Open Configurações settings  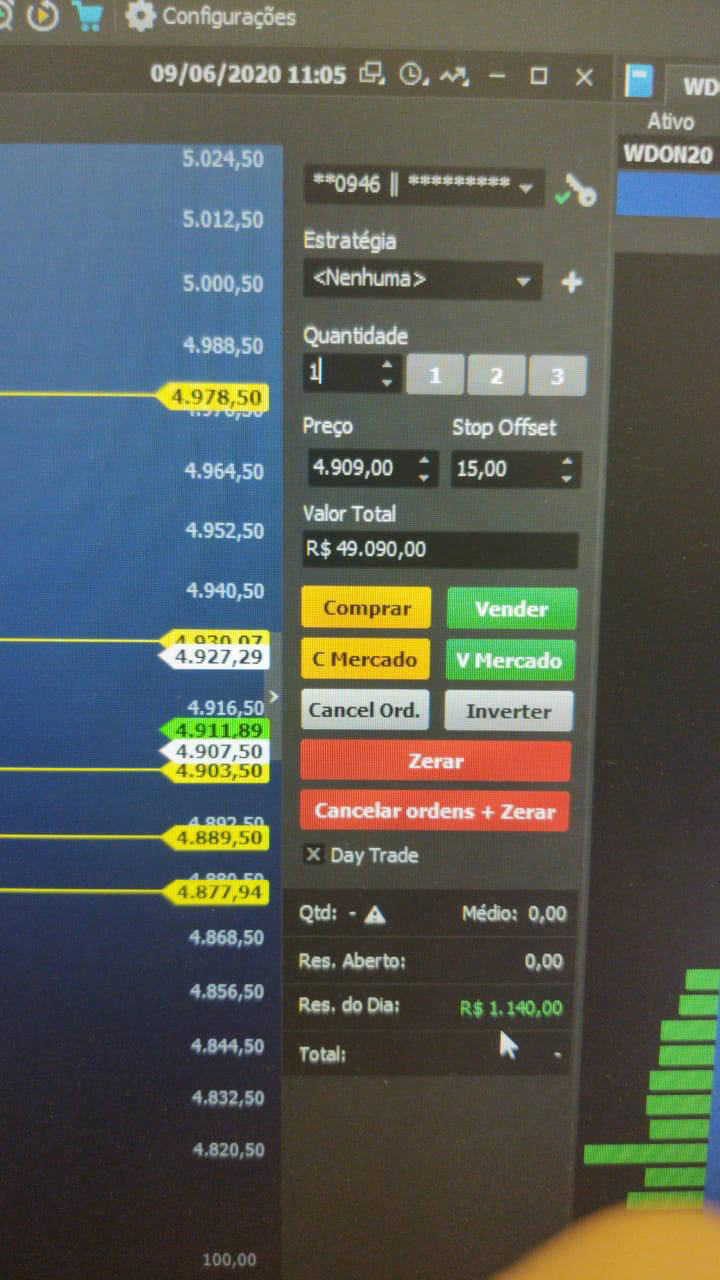tap(211, 16)
